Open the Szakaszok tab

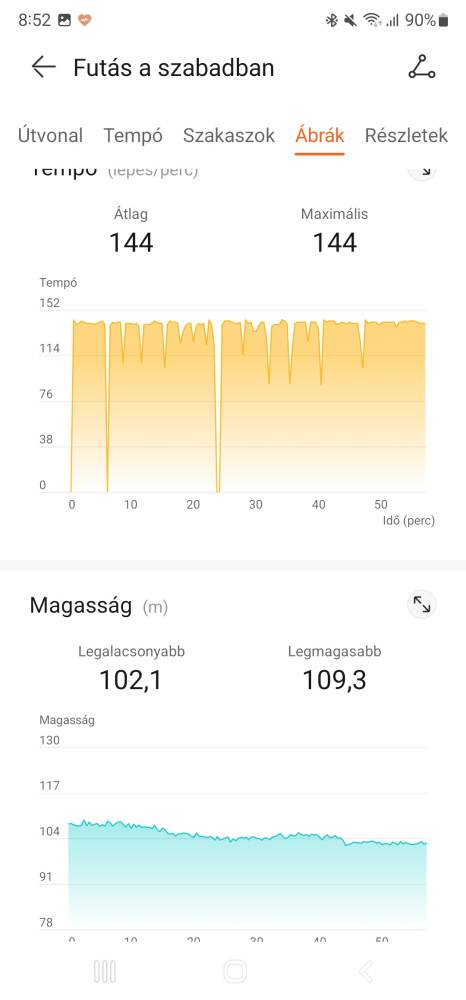click(x=229, y=135)
